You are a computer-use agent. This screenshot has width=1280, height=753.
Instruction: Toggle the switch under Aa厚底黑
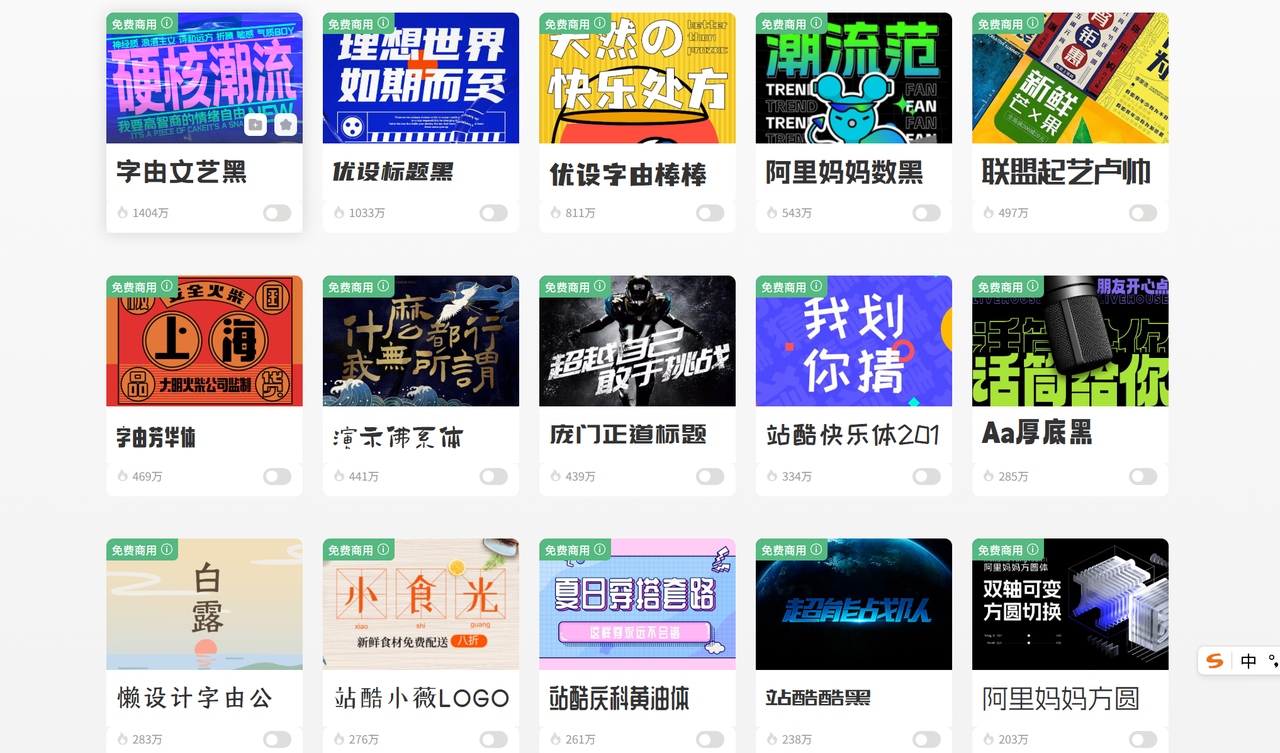(1143, 477)
